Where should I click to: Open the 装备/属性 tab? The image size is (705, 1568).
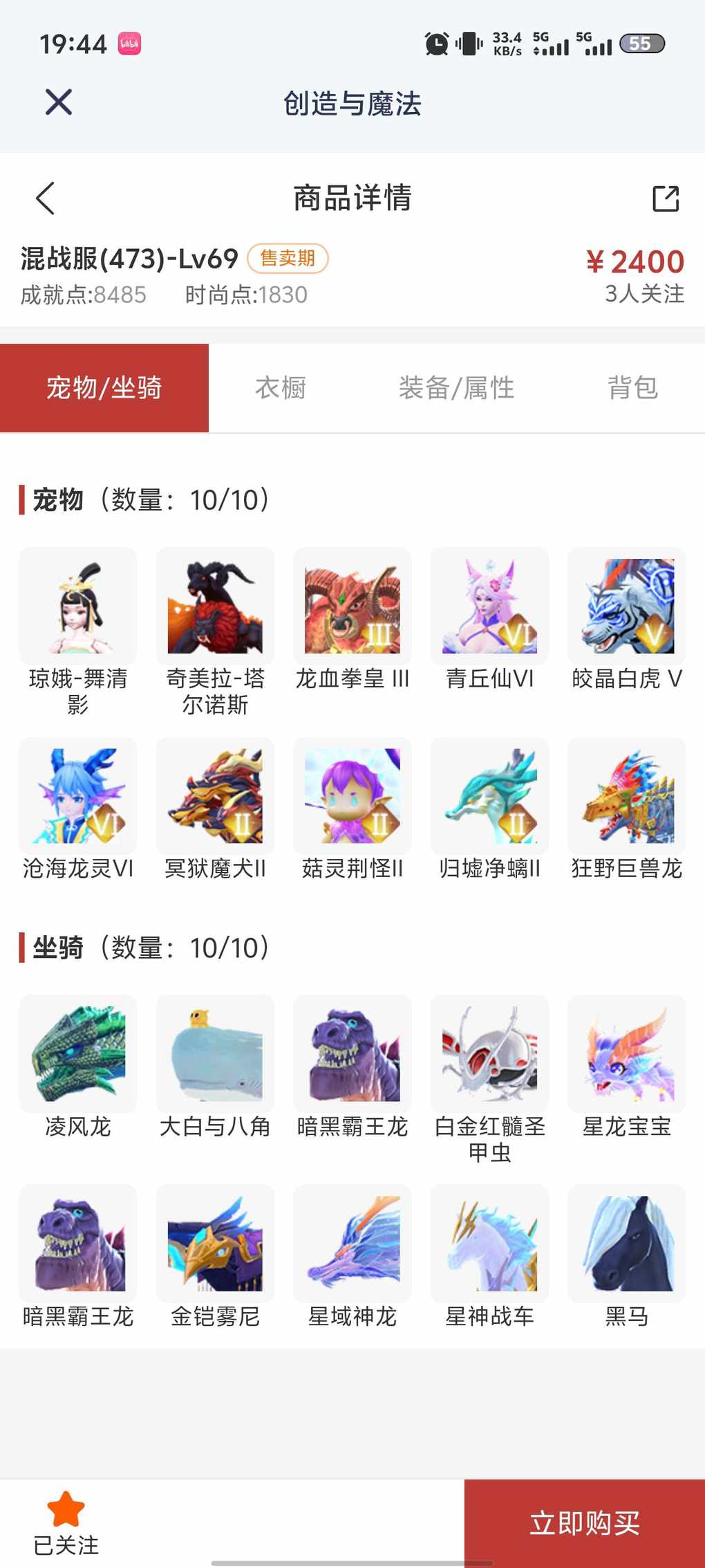[x=456, y=388]
